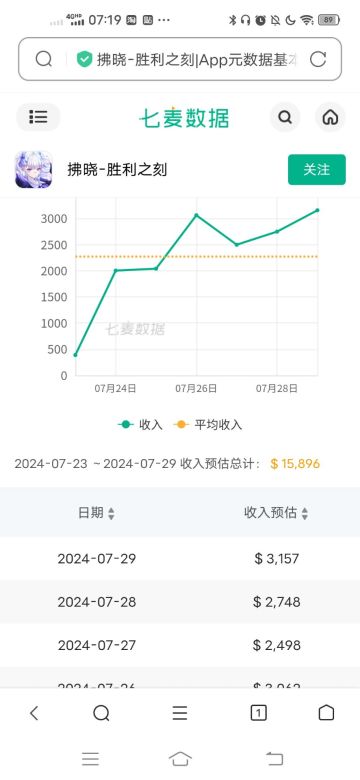Toggle the 收入 legend series
The image size is (360, 780).
click(141, 425)
